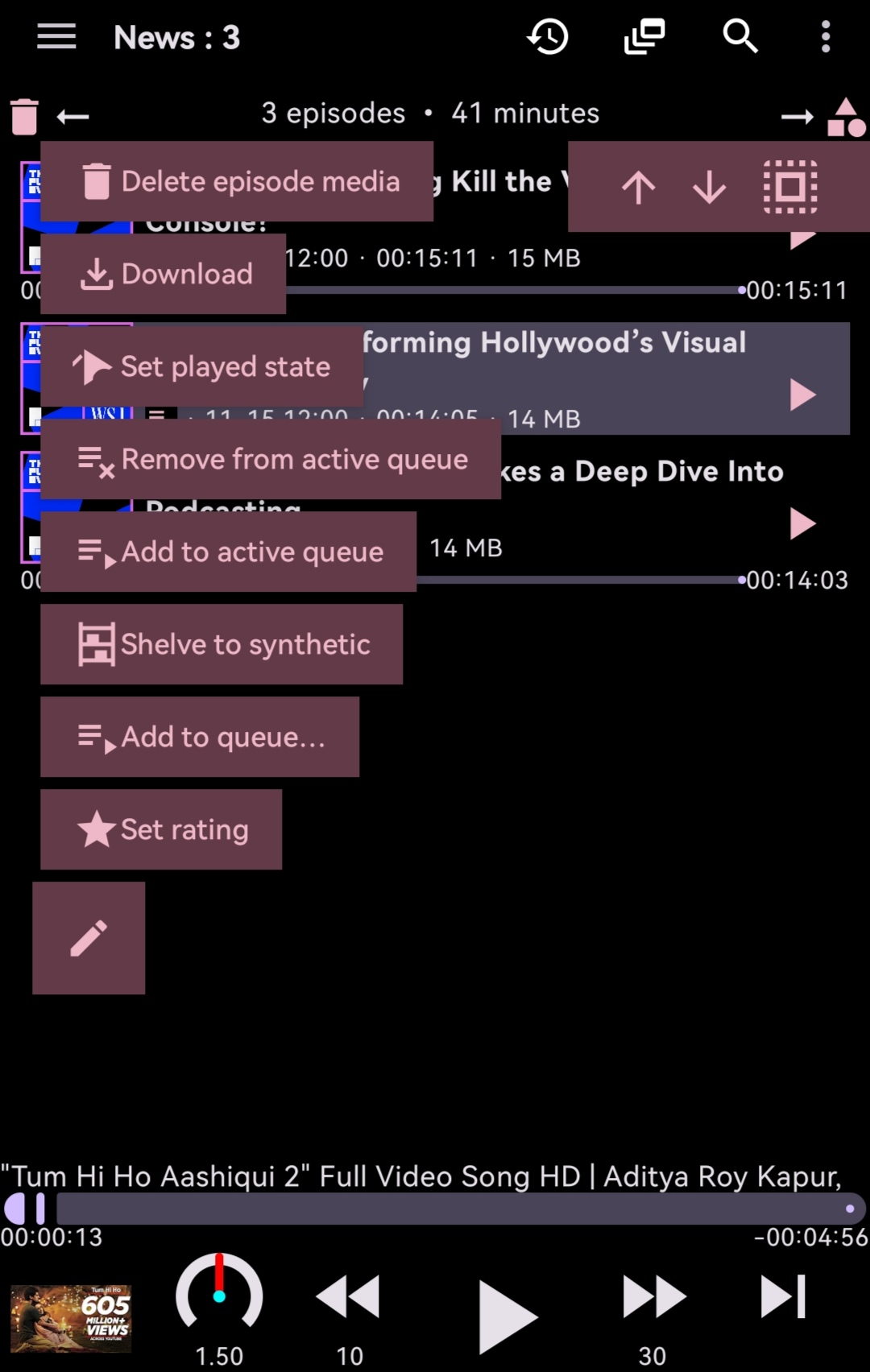870x1372 pixels.
Task: Tap the pencil edit button
Action: pos(89,939)
